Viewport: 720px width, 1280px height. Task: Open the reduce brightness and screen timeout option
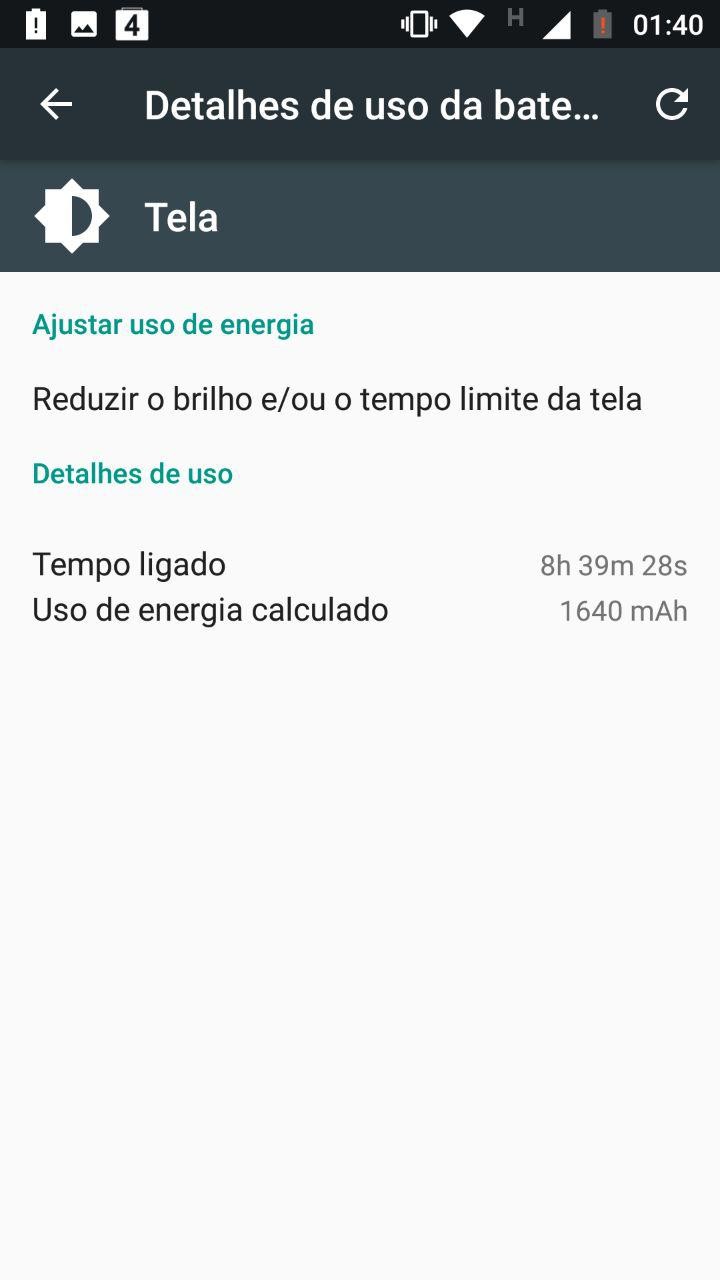coord(337,399)
